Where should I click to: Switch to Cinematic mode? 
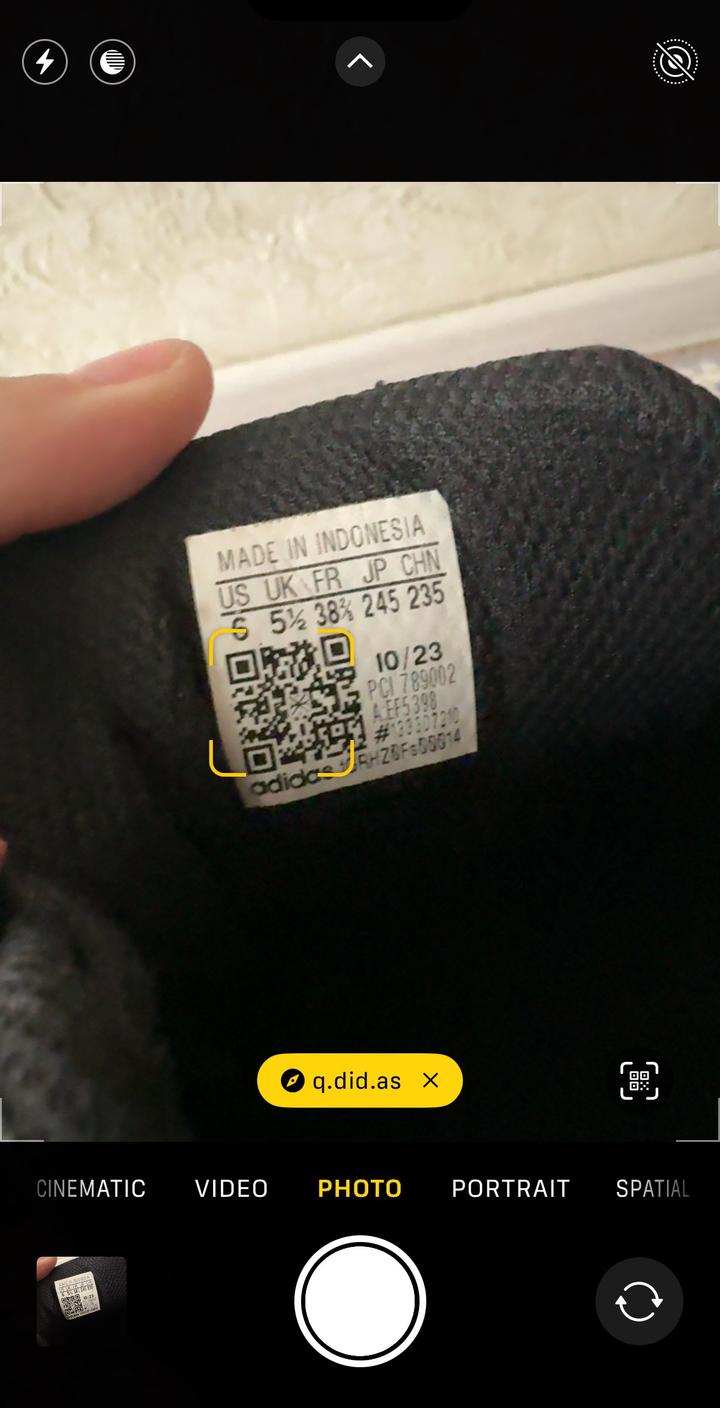click(x=91, y=1189)
